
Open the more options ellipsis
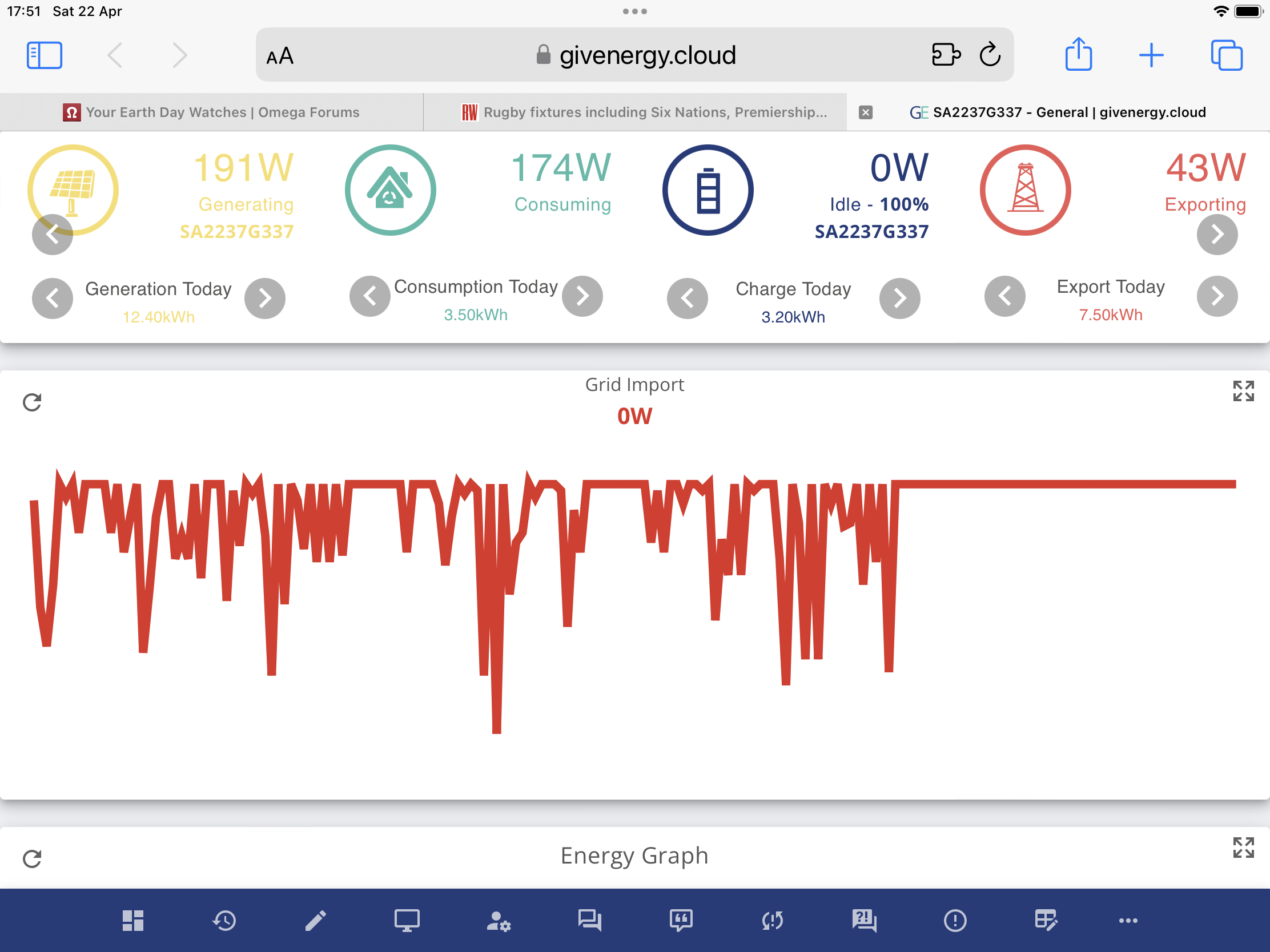pyautogui.click(x=1128, y=921)
